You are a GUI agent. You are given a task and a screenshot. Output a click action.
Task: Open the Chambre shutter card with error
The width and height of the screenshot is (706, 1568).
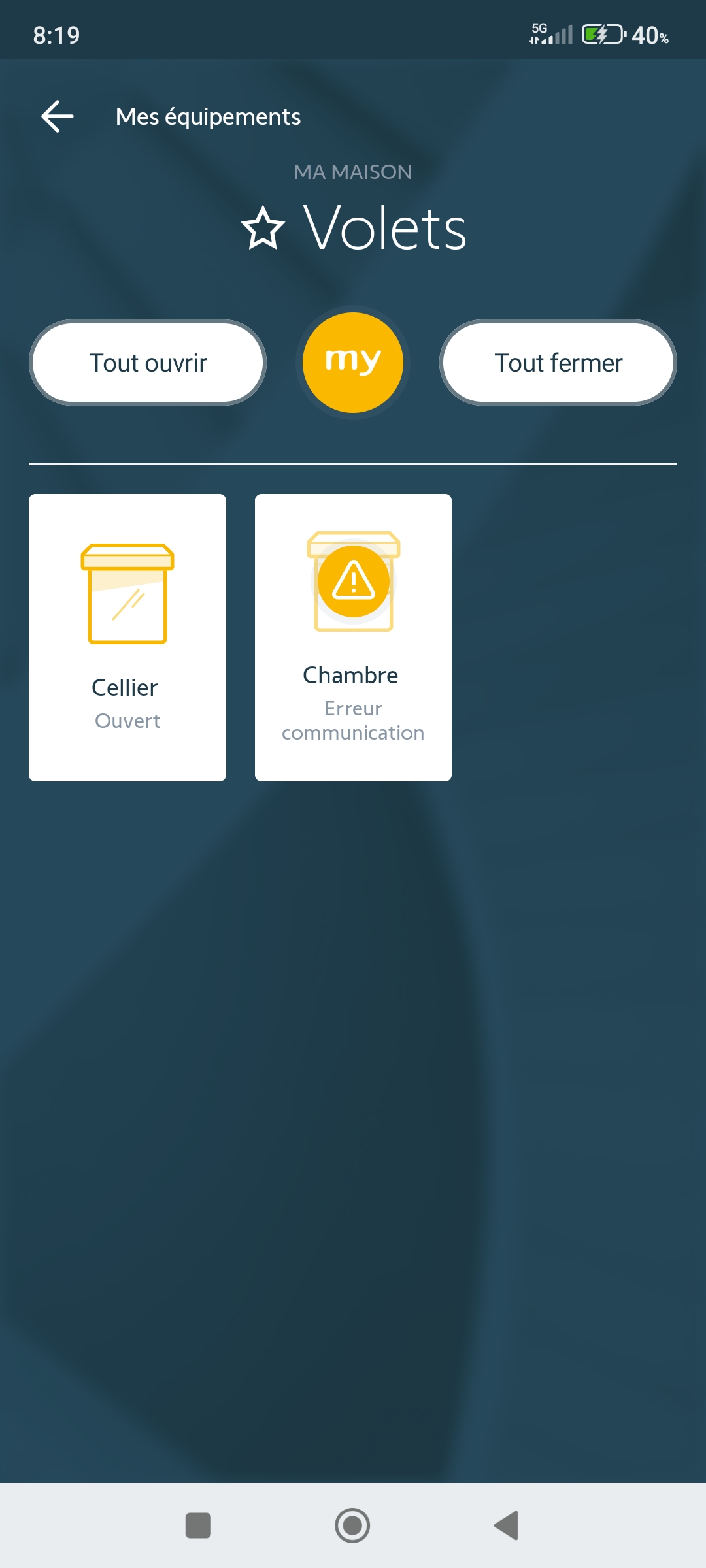click(353, 637)
